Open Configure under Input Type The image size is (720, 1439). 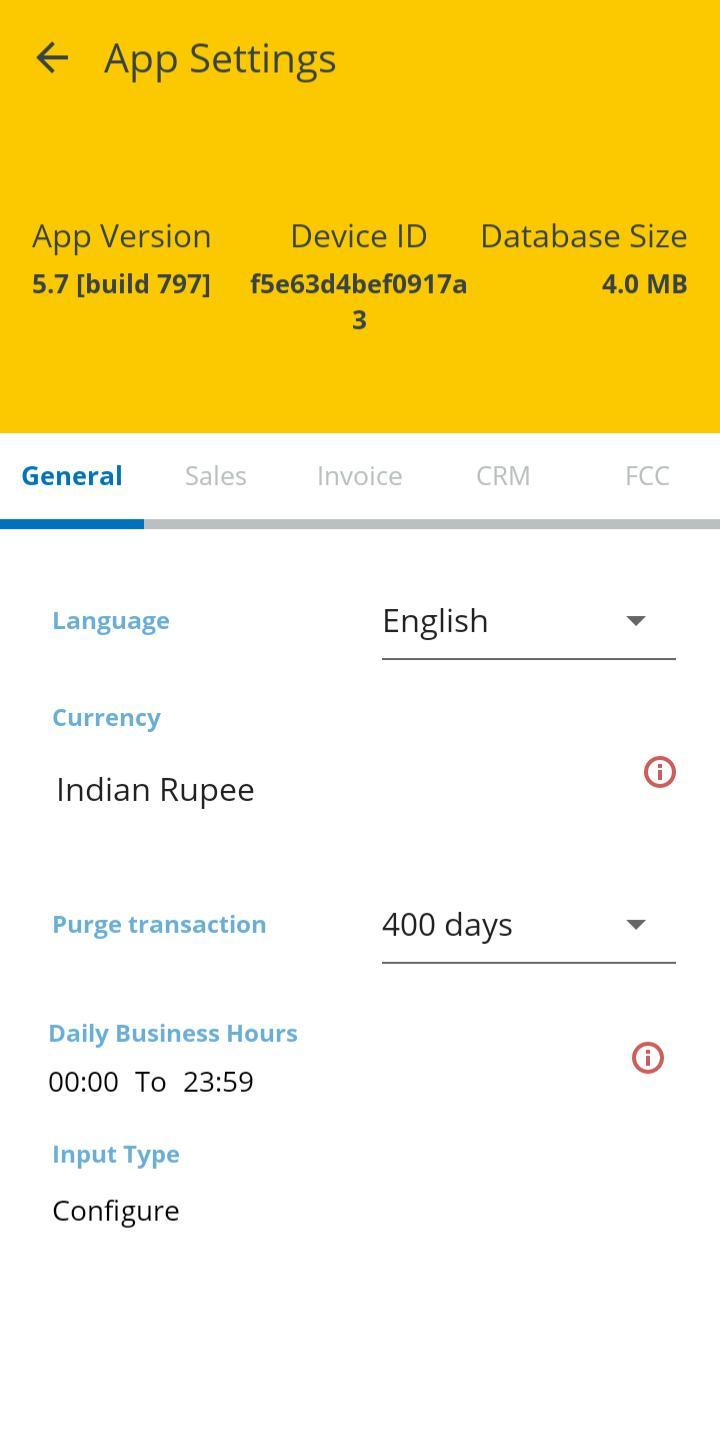click(x=116, y=1211)
